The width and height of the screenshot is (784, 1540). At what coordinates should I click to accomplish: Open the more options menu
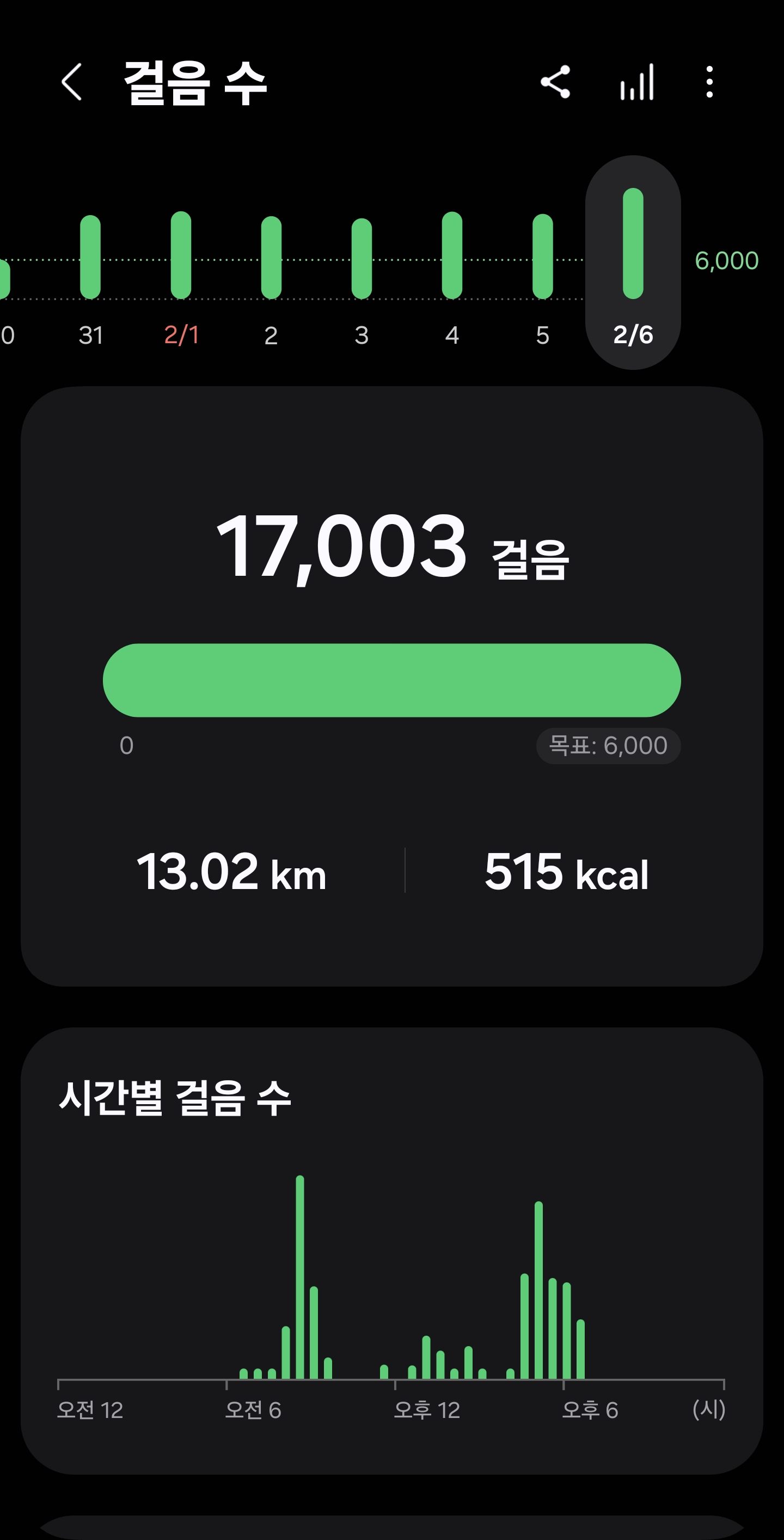click(709, 82)
